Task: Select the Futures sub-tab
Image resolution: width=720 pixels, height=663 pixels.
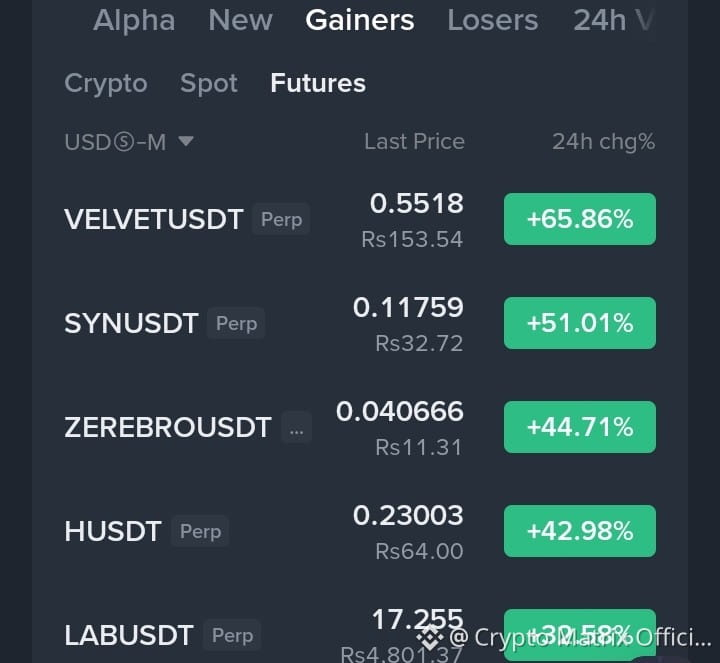Action: (x=318, y=84)
